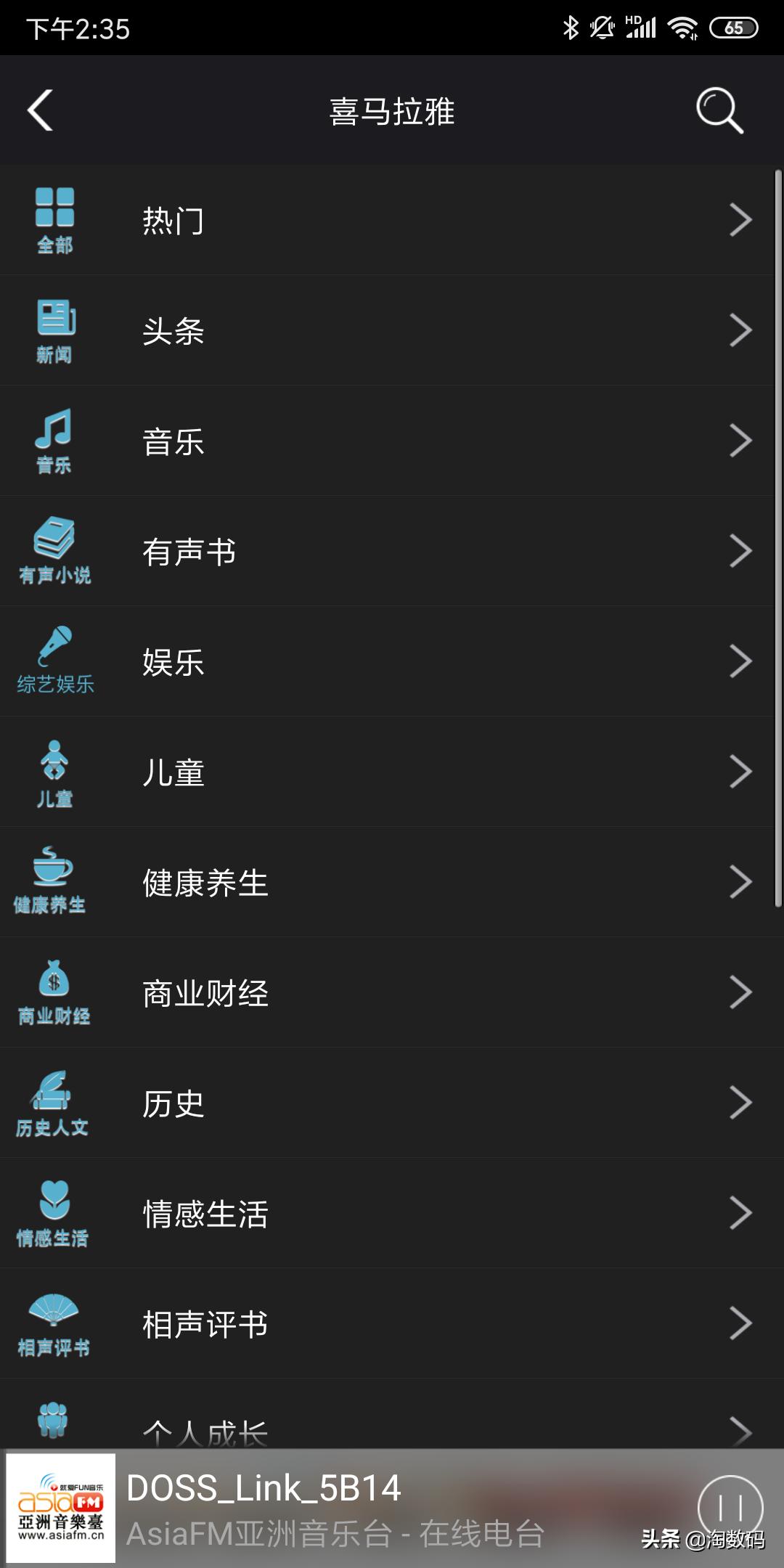
Task: Open the search magnifier icon
Action: coord(717,110)
